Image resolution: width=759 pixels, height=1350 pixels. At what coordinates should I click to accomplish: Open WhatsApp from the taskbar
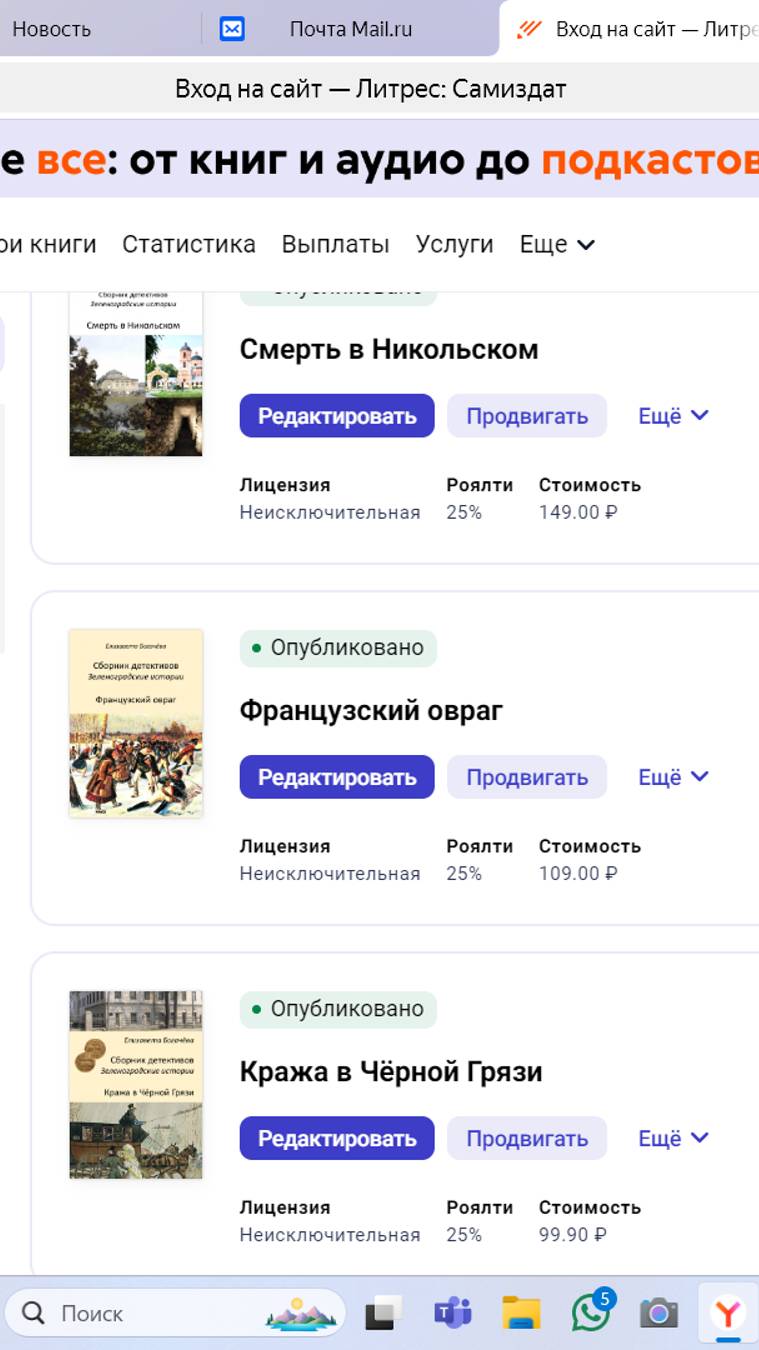click(x=591, y=1313)
